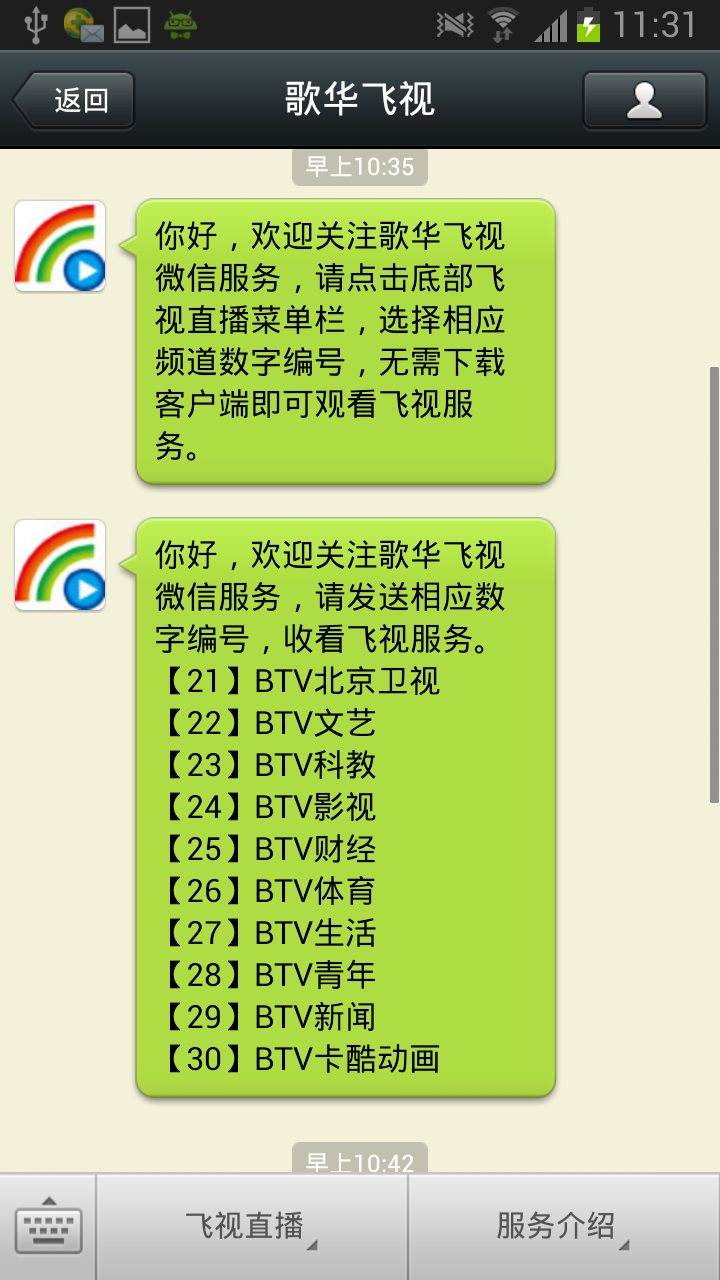Screen dimensions: 720x1280
Task: Switch to keyboard input mode
Action: coord(48,1226)
